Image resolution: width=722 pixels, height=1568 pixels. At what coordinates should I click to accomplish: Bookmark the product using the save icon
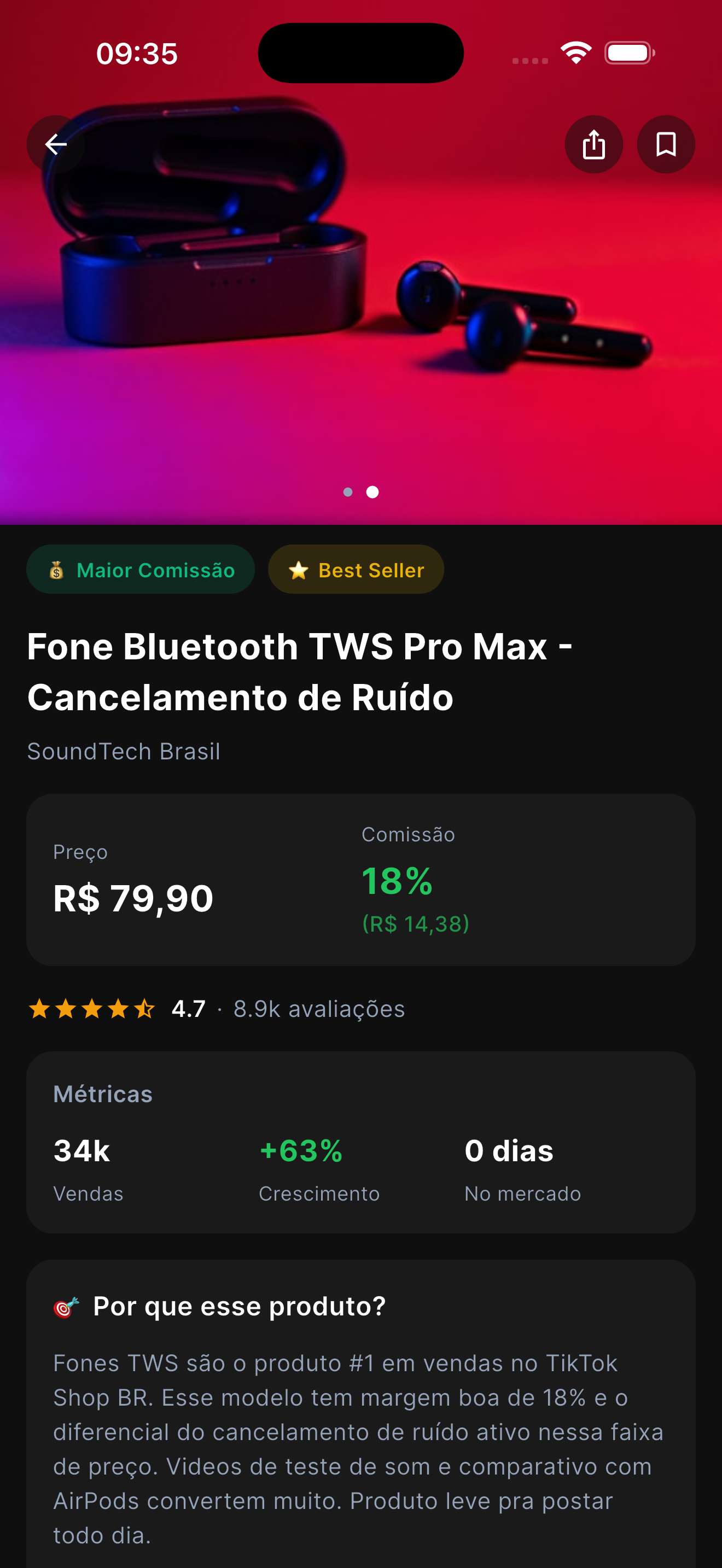(665, 144)
